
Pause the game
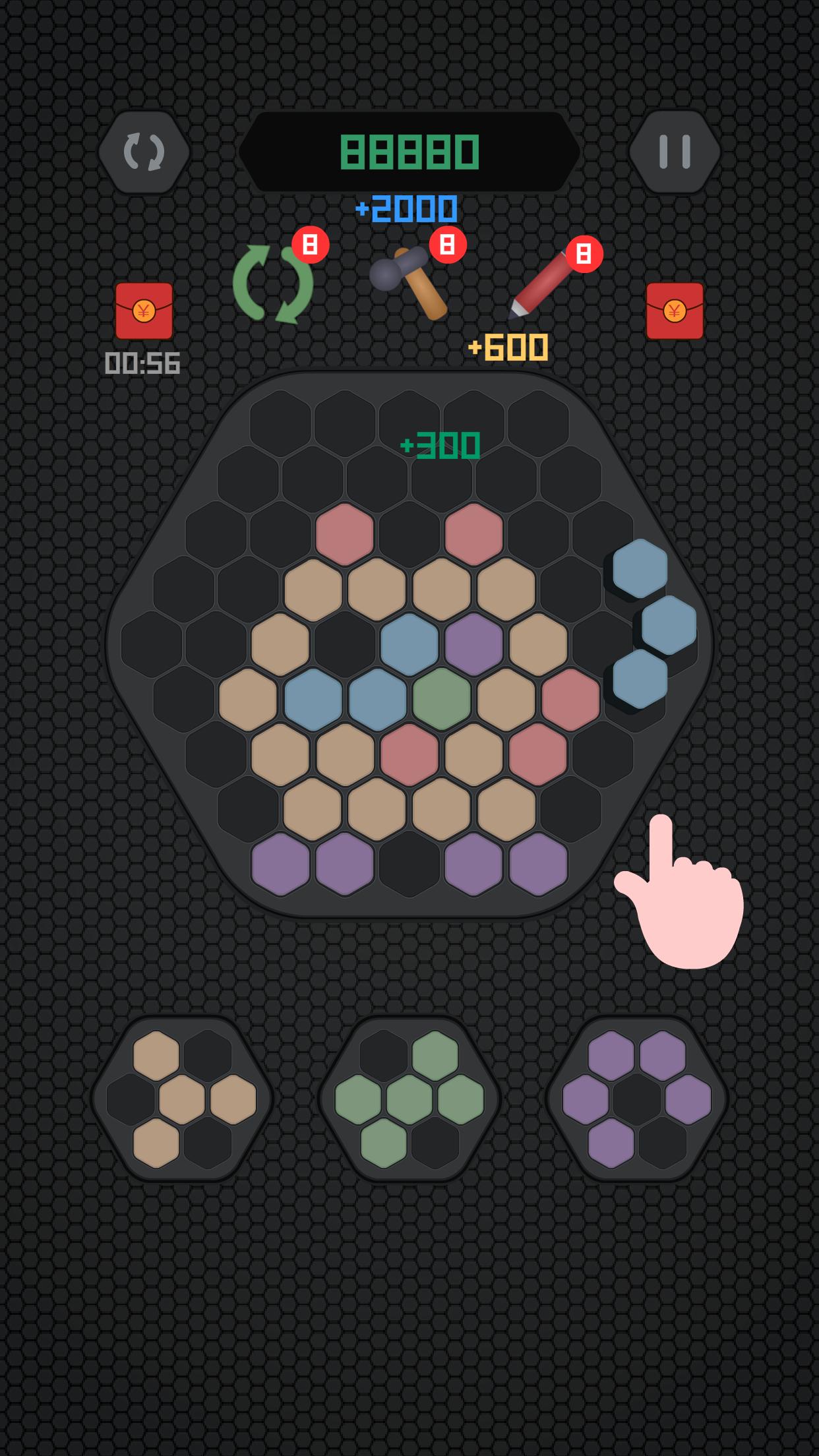(675, 152)
